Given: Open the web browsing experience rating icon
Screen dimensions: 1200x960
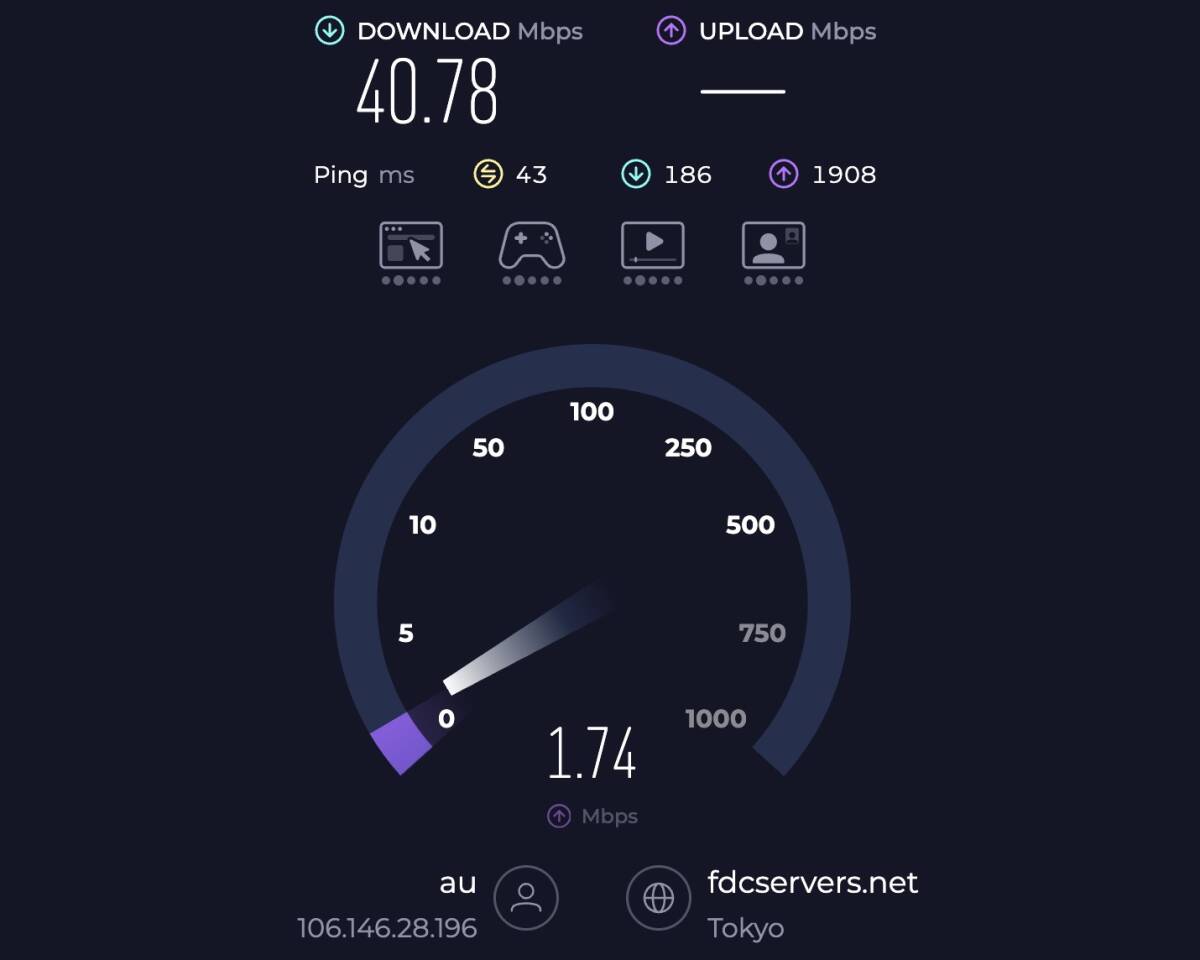Looking at the screenshot, I should (411, 246).
